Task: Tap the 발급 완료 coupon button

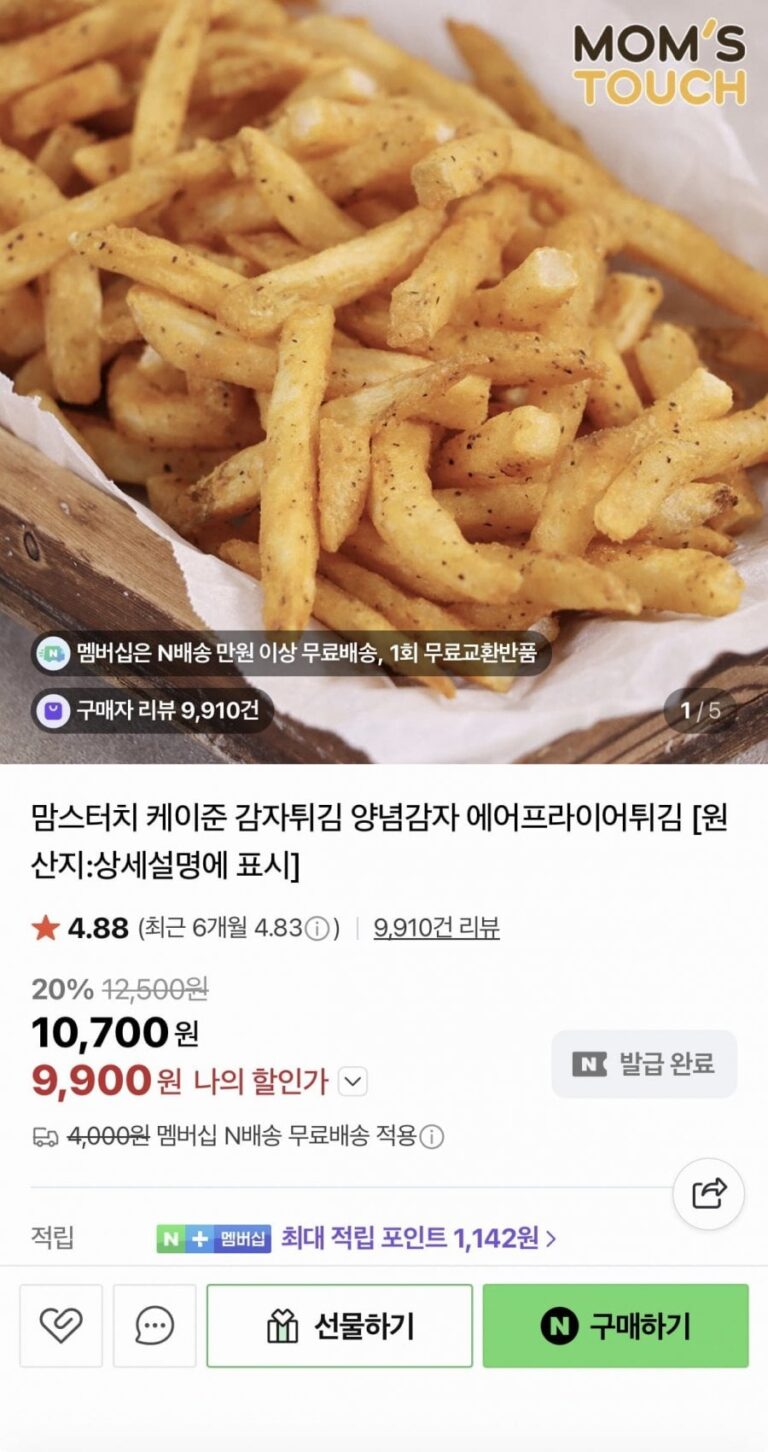Action: (644, 1064)
